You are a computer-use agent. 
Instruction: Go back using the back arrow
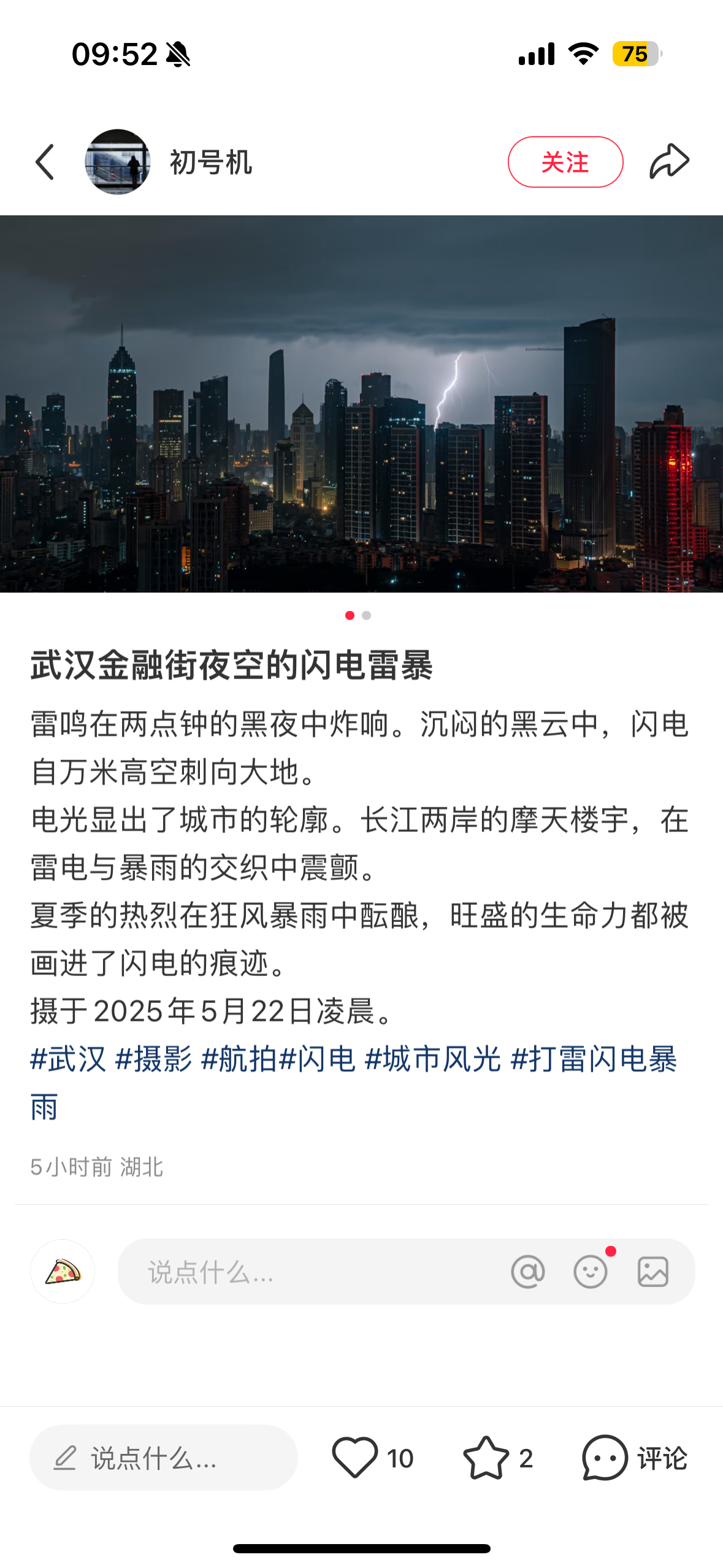pyautogui.click(x=45, y=163)
